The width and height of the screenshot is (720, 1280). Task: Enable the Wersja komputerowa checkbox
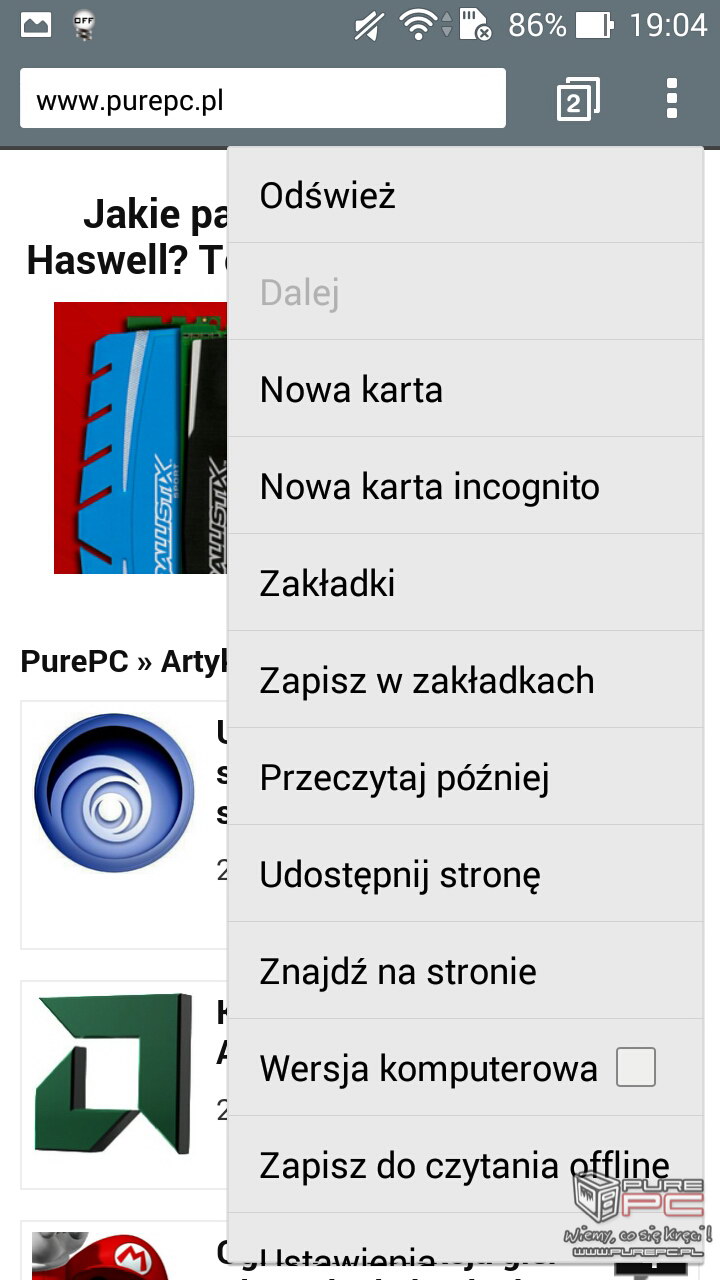(636, 1068)
